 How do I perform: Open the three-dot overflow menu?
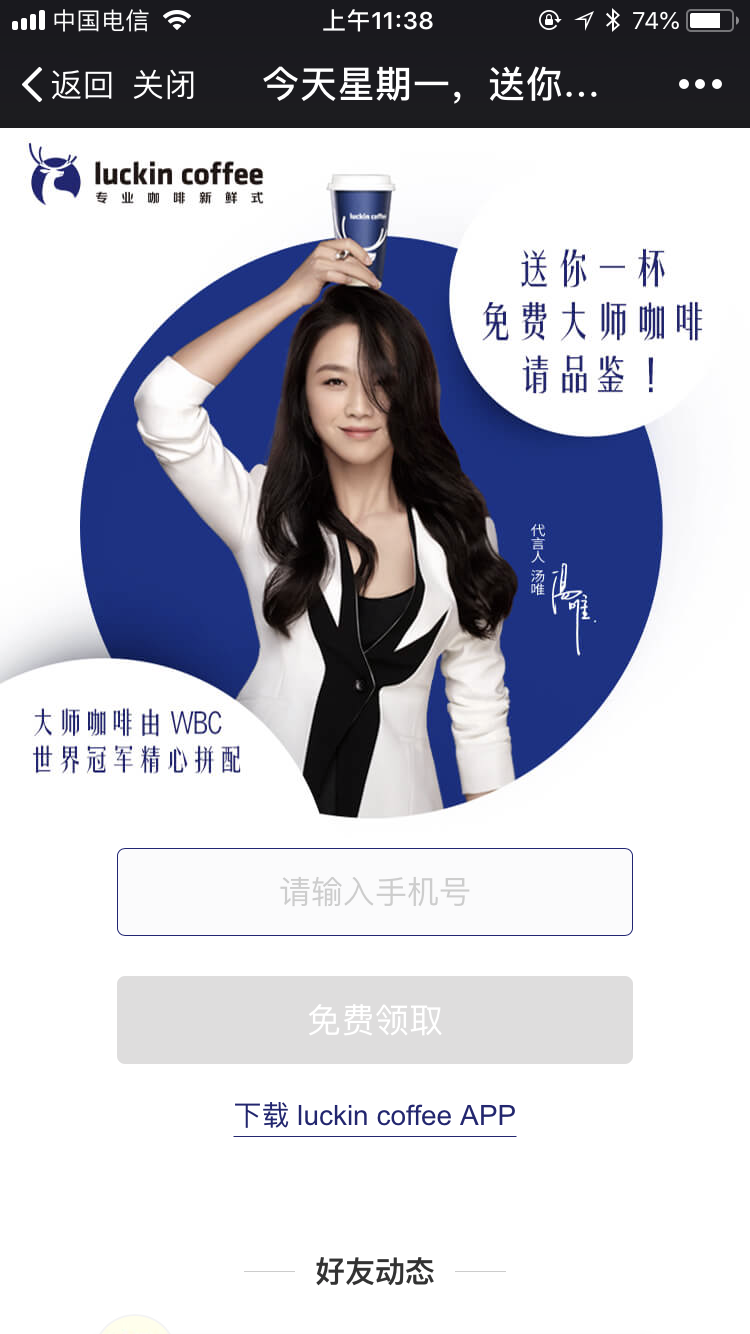point(700,85)
